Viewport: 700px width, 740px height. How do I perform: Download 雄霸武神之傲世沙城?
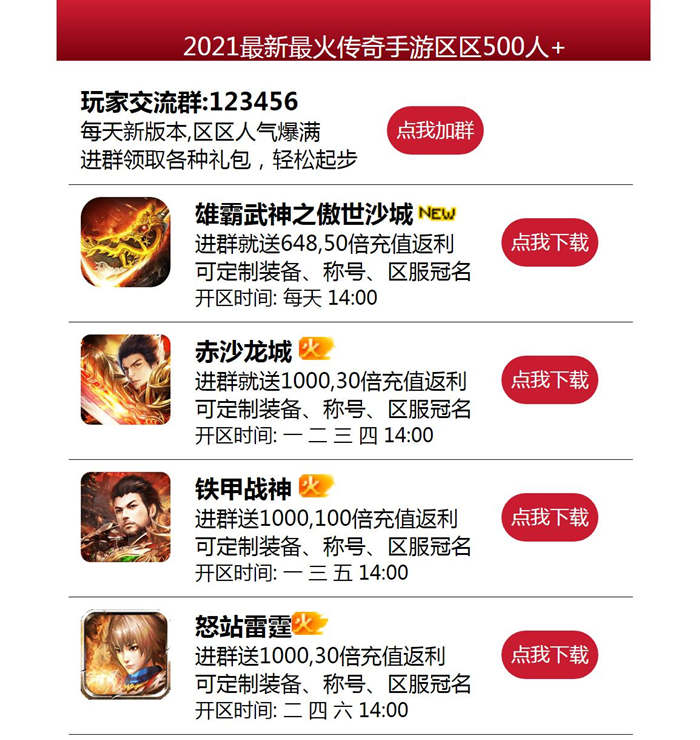(x=549, y=242)
